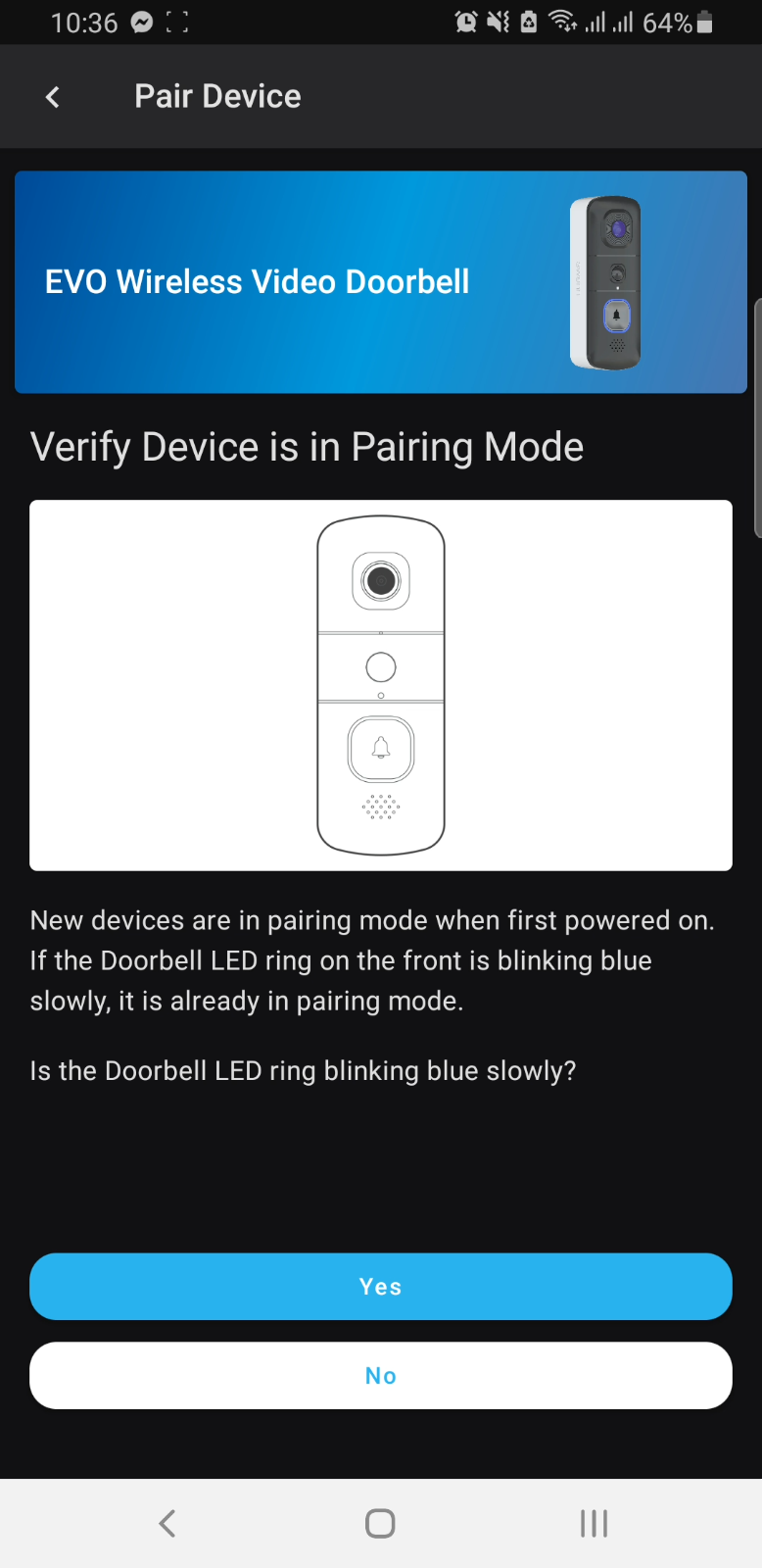Image resolution: width=762 pixels, height=1568 pixels.
Task: Go to the home screen
Action: point(380,1523)
